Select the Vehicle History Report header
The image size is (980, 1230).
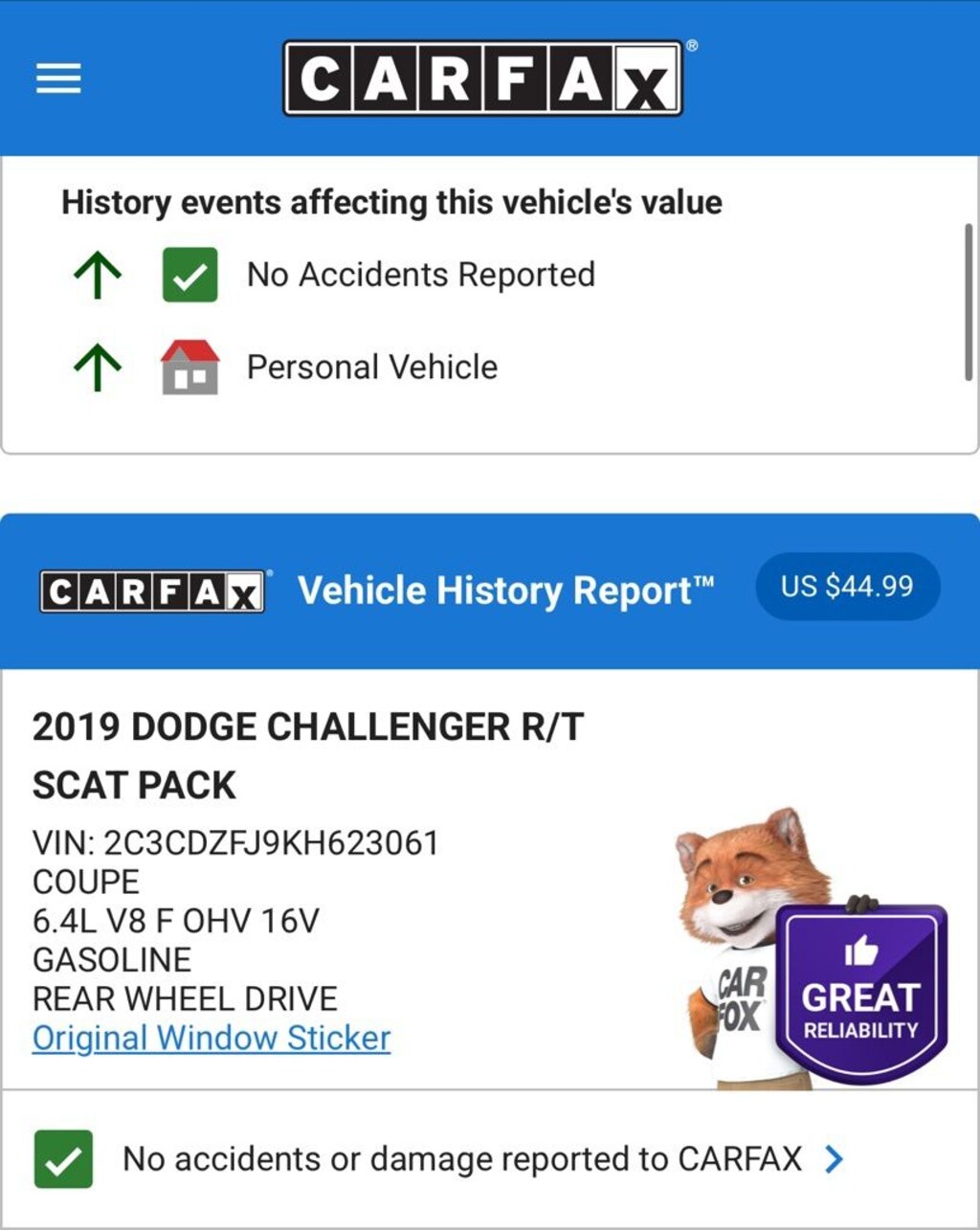(507, 590)
